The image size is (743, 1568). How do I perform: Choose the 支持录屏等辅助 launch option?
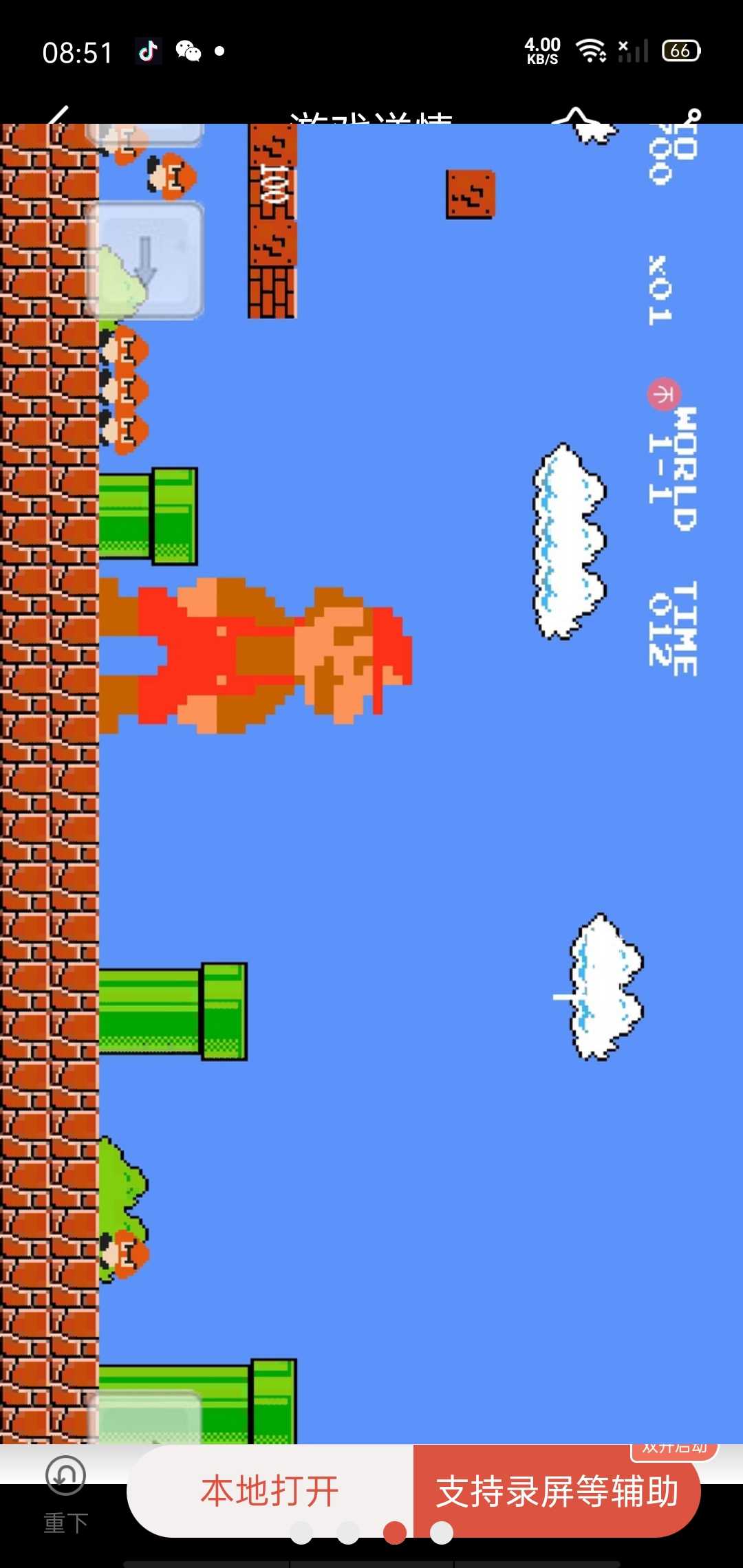[557, 1491]
